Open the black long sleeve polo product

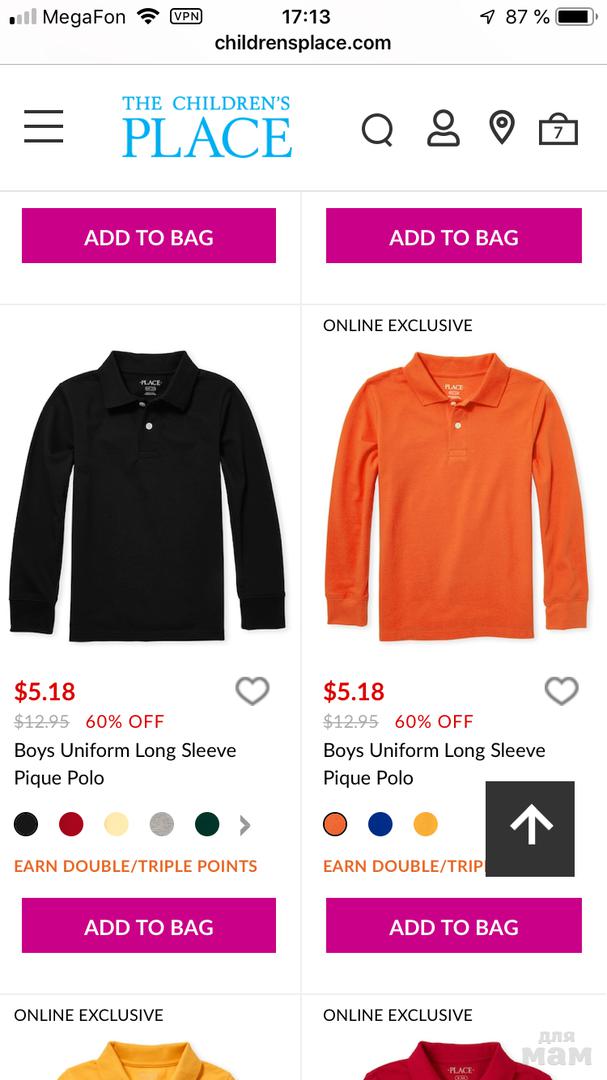(148, 497)
